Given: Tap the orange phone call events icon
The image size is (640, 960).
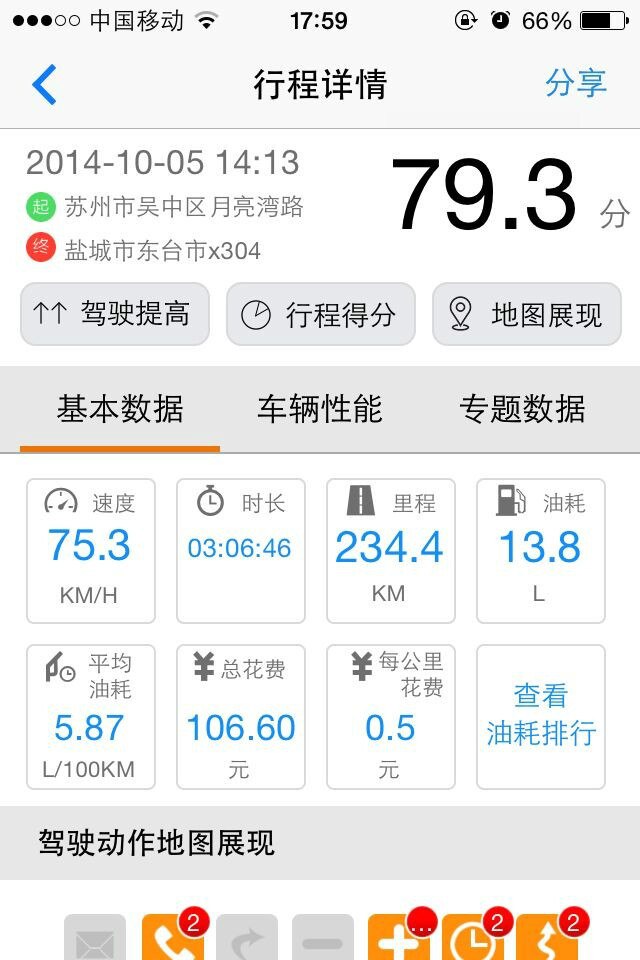Looking at the screenshot, I should [172, 939].
